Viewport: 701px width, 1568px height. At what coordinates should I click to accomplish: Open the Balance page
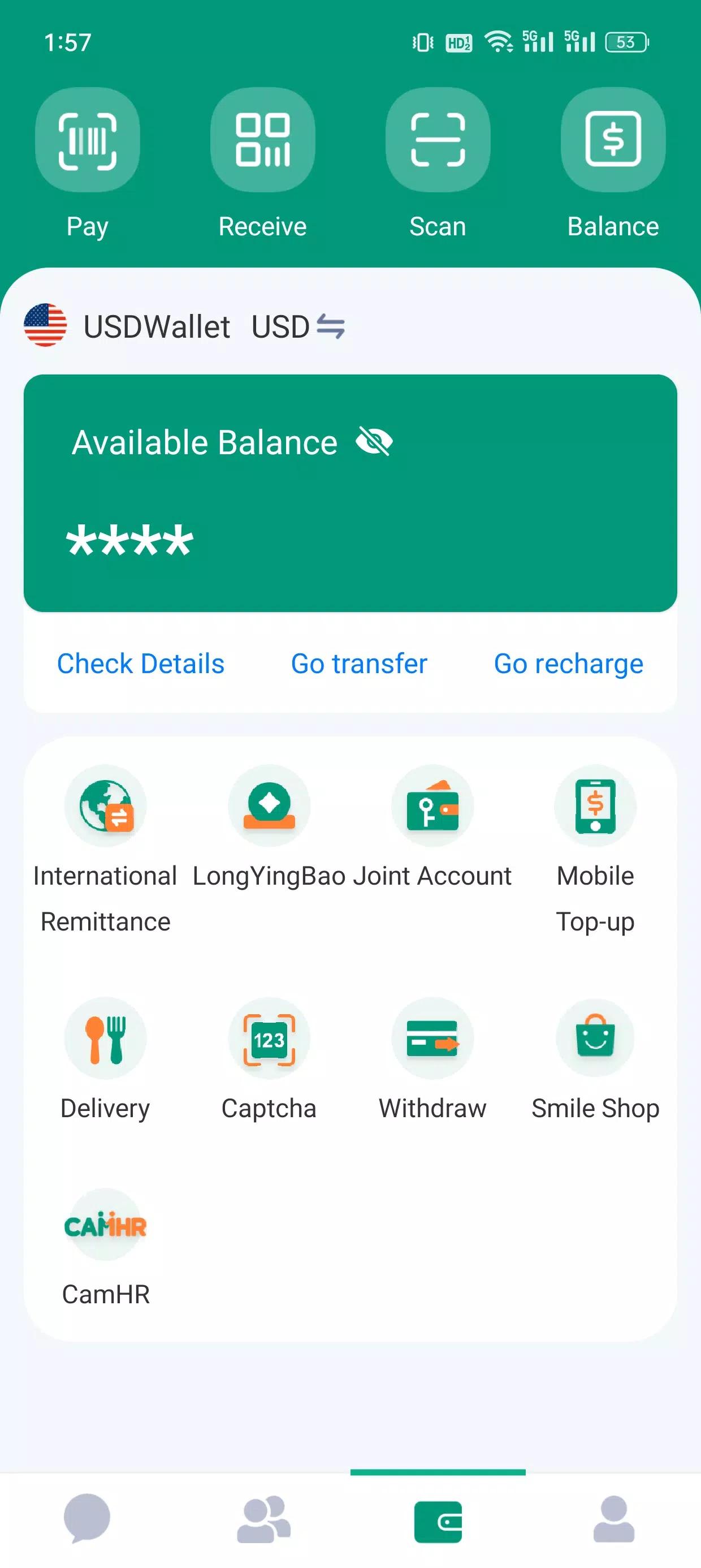[x=613, y=141]
